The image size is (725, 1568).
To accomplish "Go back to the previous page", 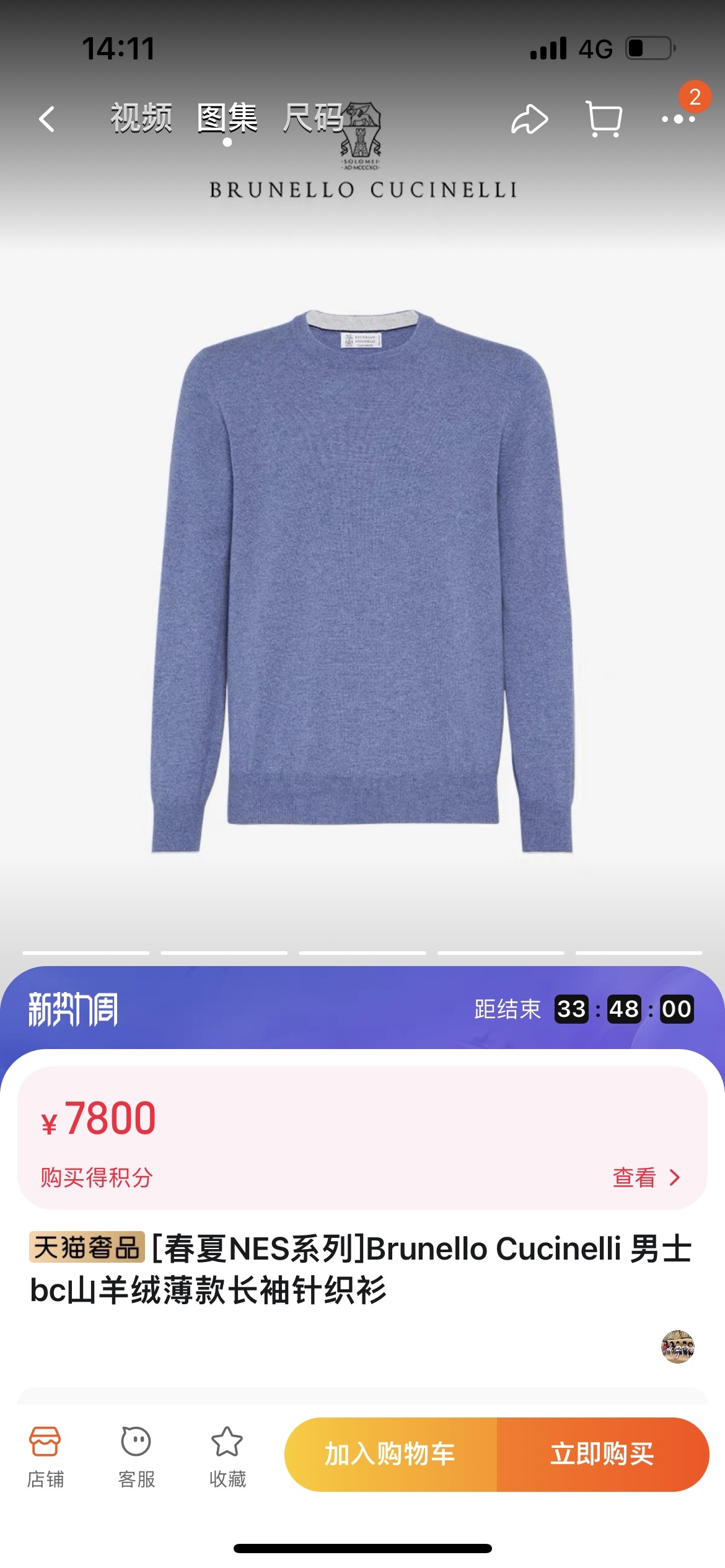I will pyautogui.click(x=47, y=119).
